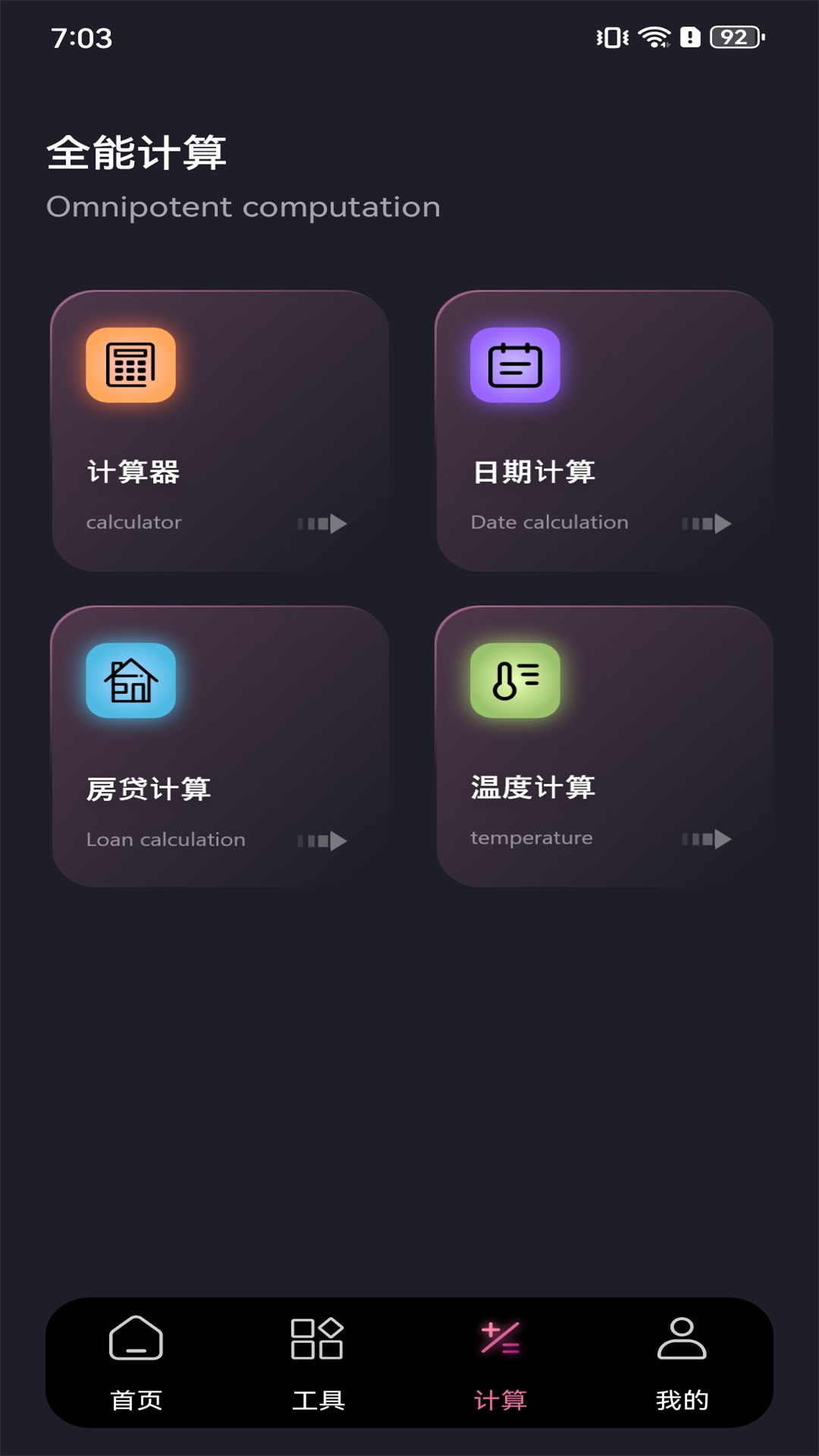This screenshot has width=819, height=1456.
Task: Tap the arrow on the Date calculation card
Action: click(x=708, y=523)
